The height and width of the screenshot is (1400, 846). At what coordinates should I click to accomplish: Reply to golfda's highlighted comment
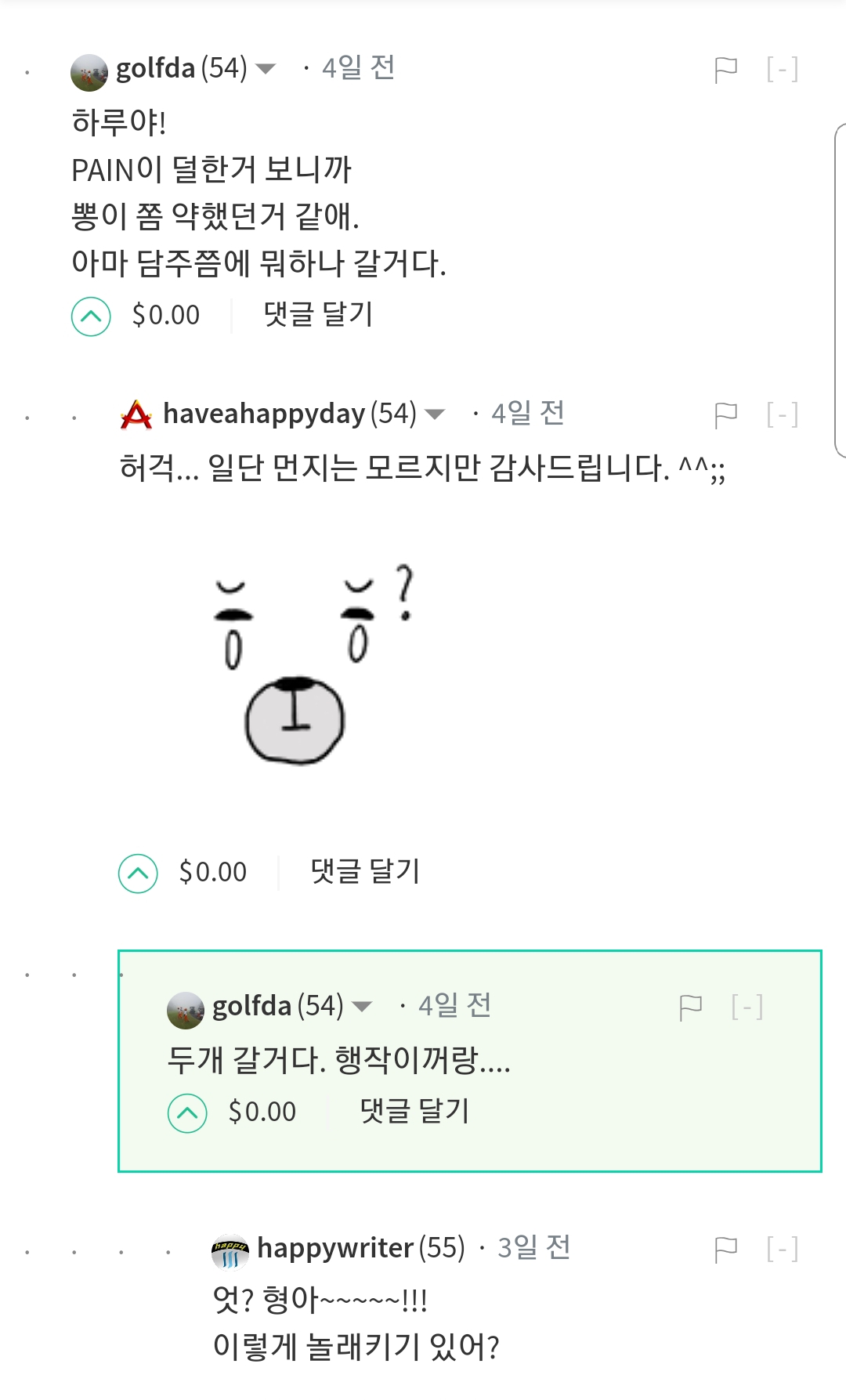414,1111
